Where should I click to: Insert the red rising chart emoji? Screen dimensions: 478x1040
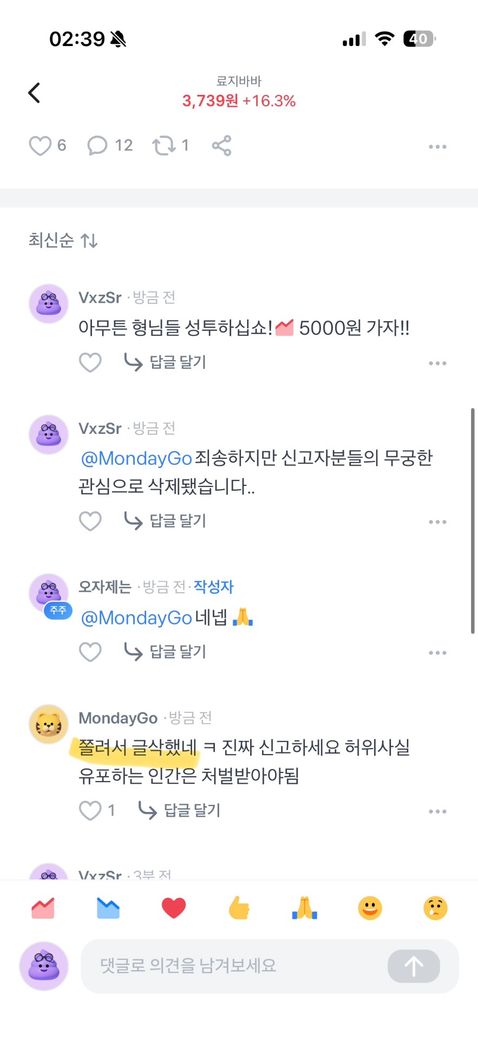[x=43, y=908]
